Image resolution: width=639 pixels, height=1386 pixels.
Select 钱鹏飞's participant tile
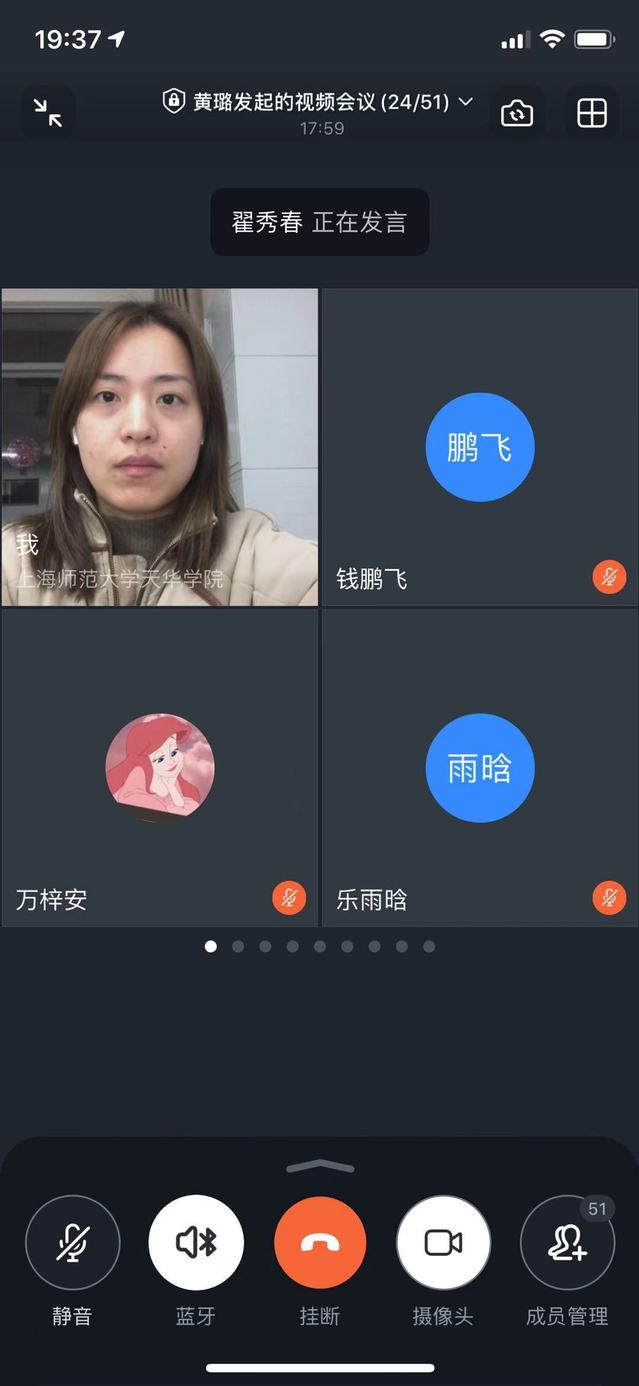[480, 447]
